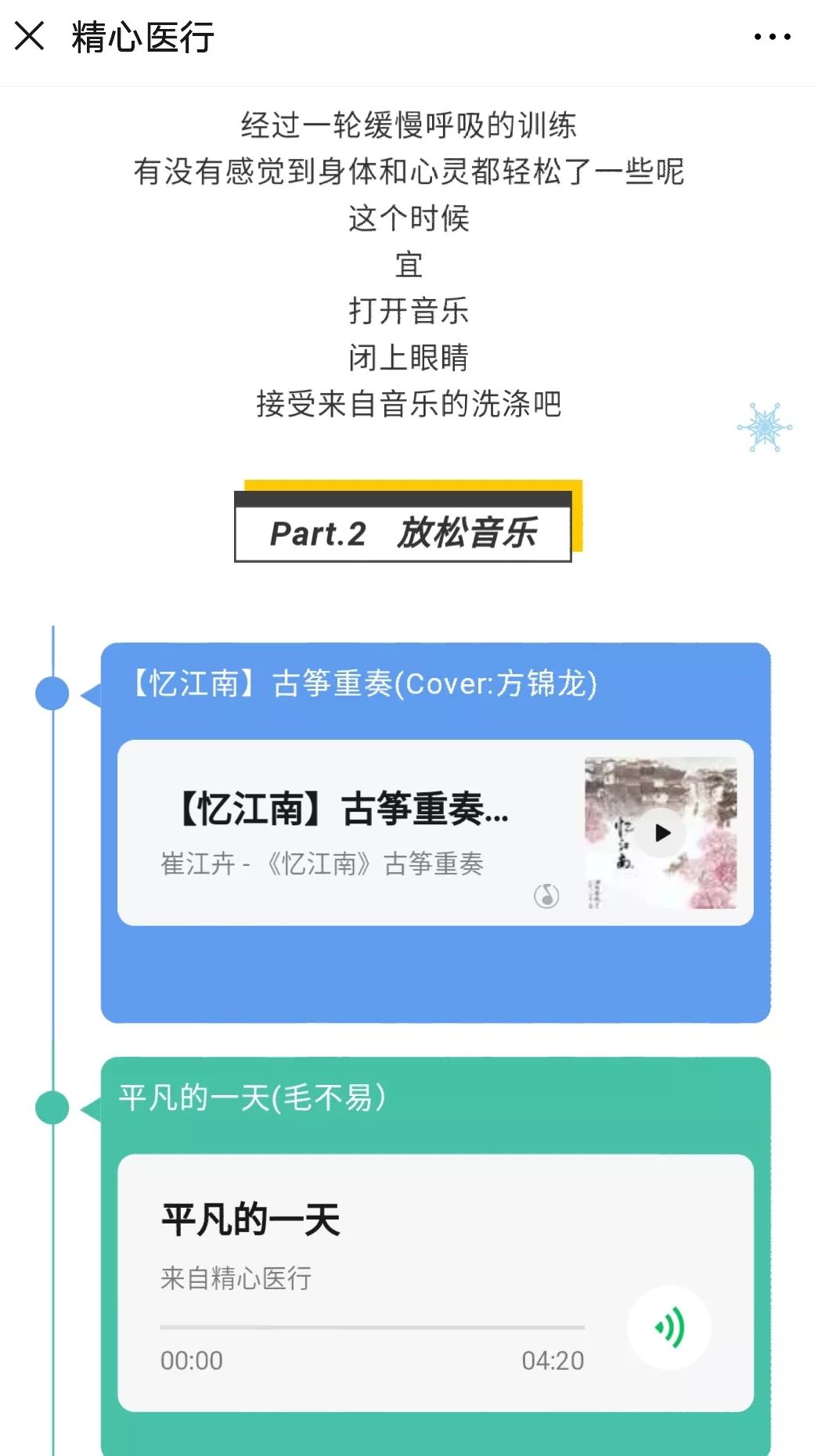This screenshot has height=1456, width=818.
Task: Play 忆江南 古筝重奏 track
Action: pos(662,833)
